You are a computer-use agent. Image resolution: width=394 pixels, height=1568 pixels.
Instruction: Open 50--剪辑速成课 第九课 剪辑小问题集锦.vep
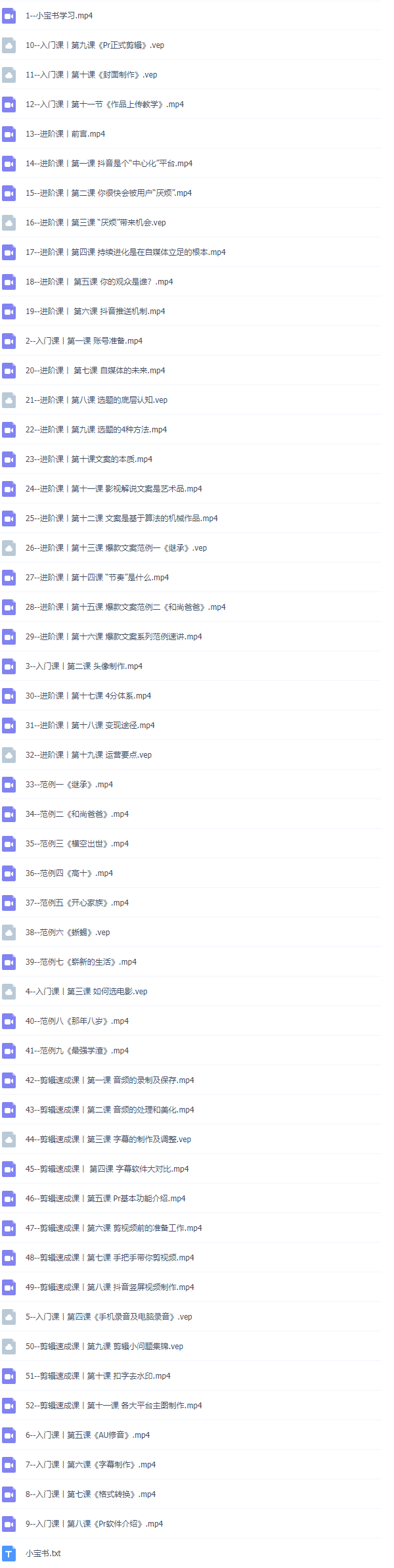(104, 1346)
